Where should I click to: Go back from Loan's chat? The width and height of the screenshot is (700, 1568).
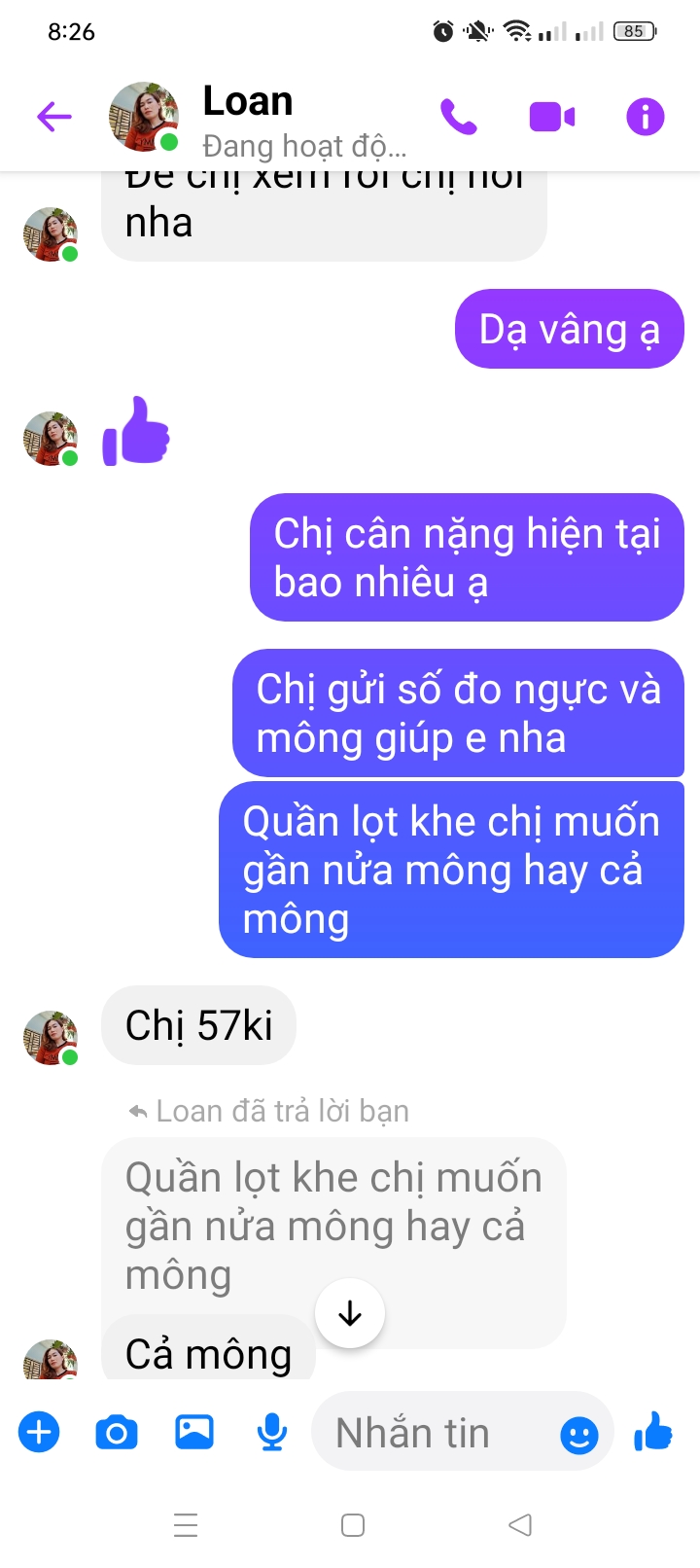click(54, 118)
